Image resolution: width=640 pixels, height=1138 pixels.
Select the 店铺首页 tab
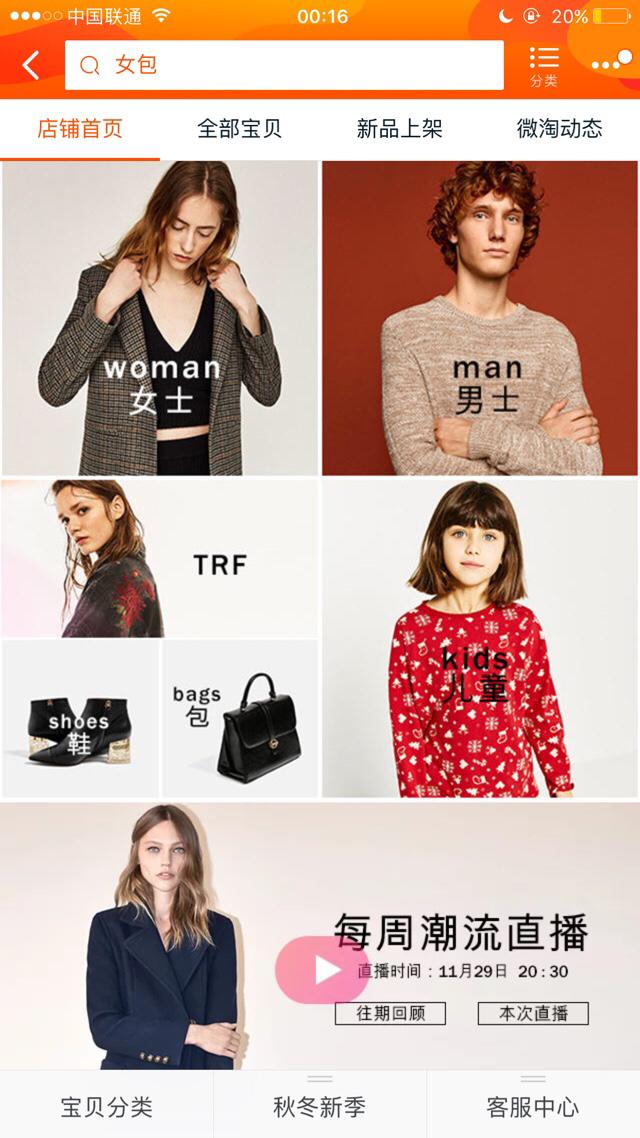click(x=80, y=129)
